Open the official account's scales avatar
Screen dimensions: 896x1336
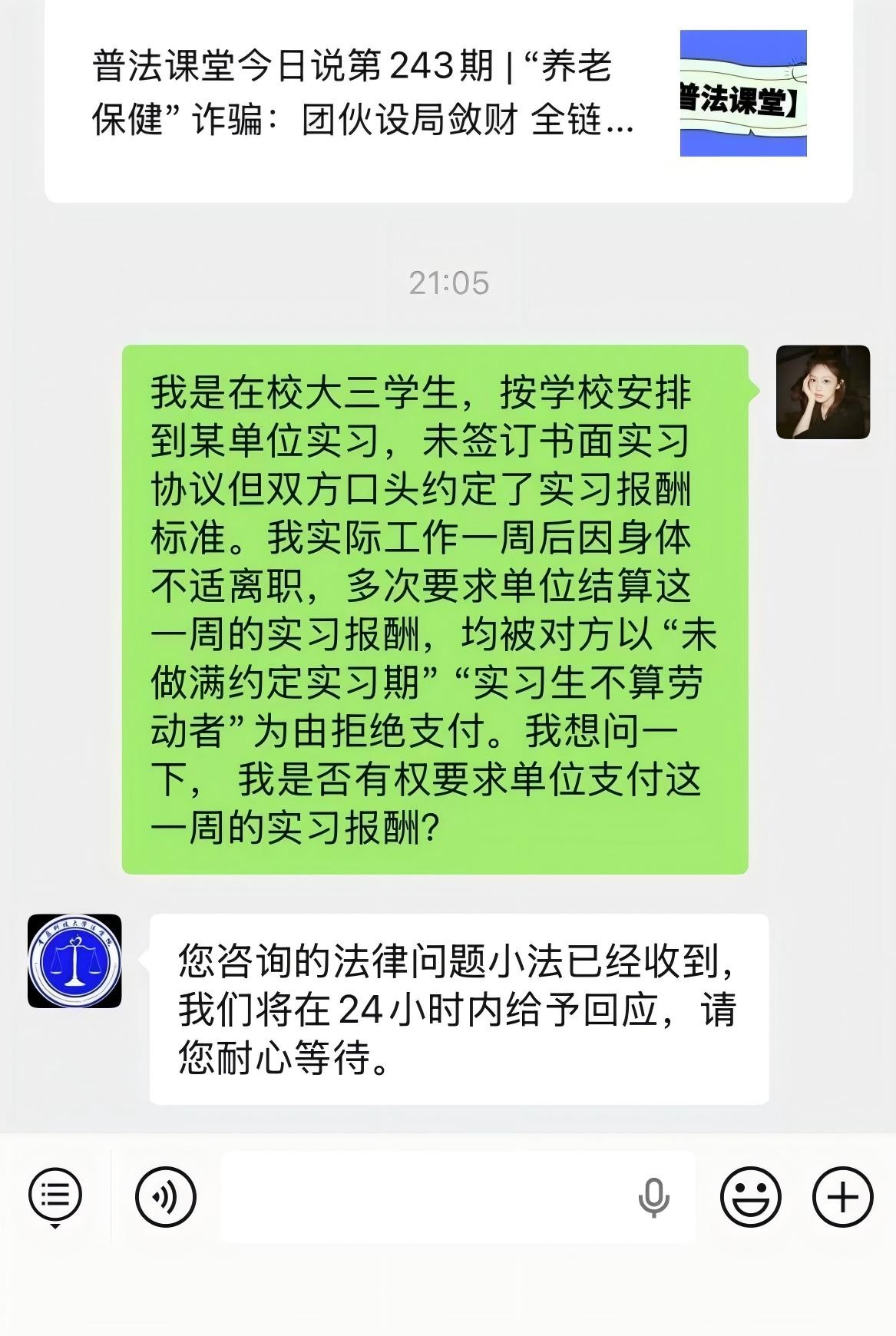coord(74,961)
